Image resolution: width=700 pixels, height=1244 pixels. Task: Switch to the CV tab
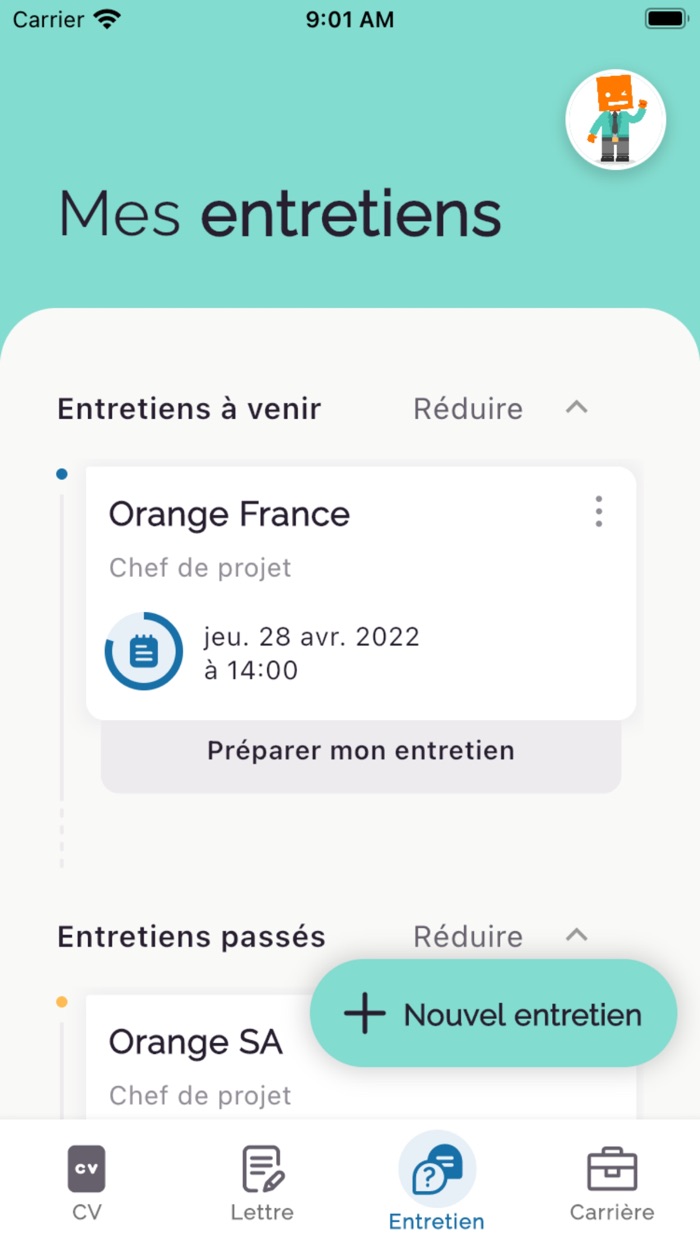[87, 1184]
